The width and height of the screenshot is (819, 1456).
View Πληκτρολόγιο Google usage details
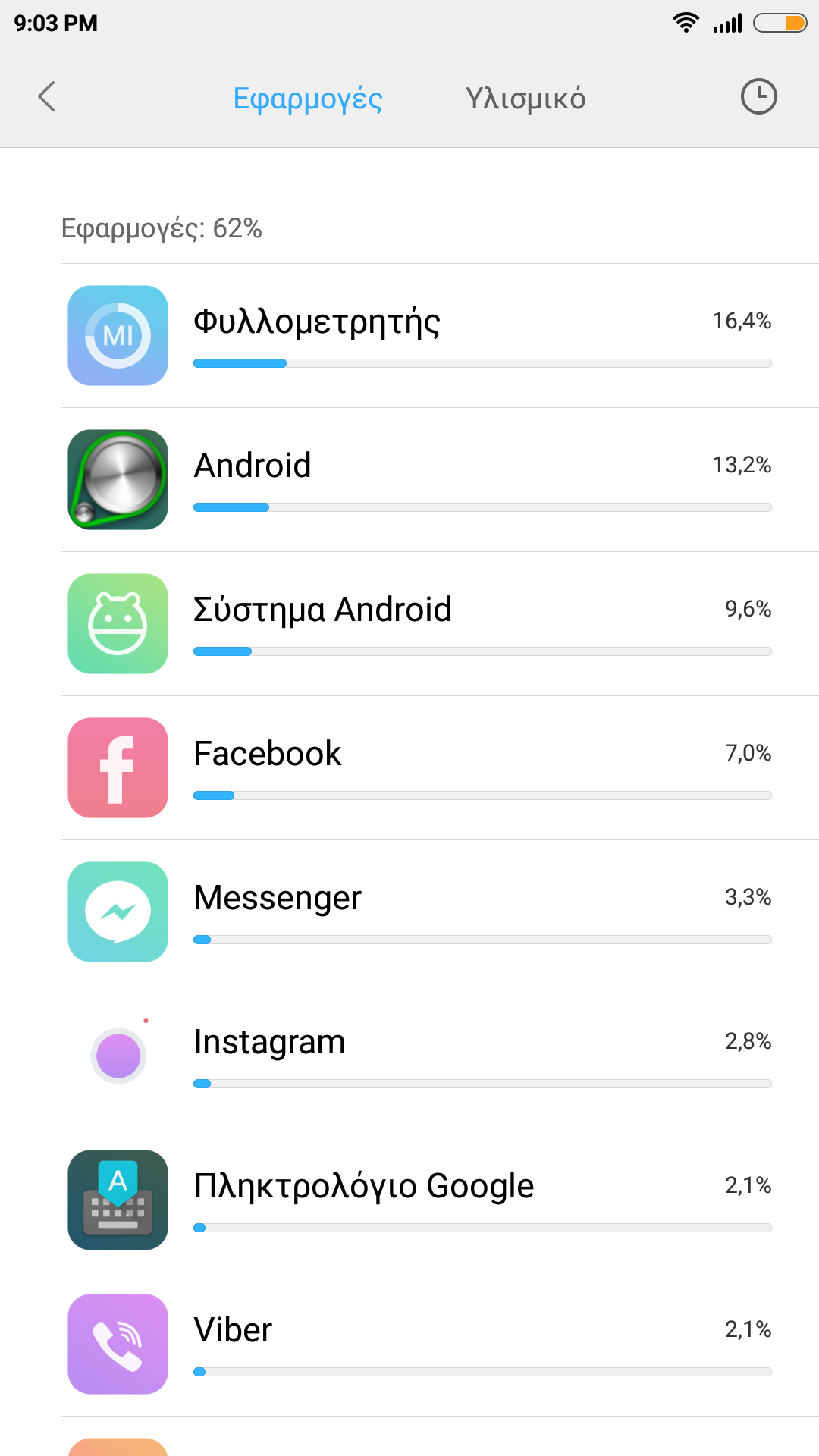tap(440, 1200)
